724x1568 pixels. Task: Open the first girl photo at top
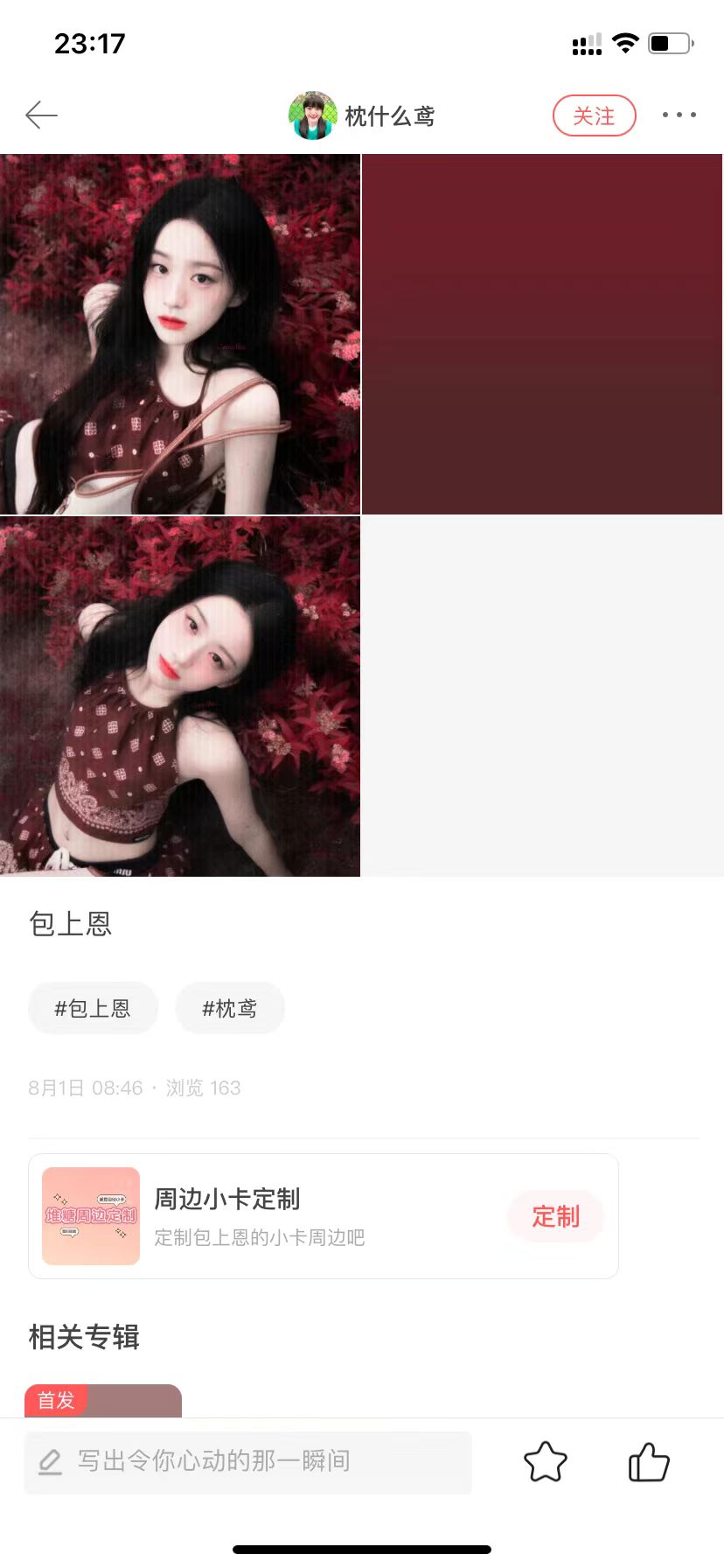180,334
